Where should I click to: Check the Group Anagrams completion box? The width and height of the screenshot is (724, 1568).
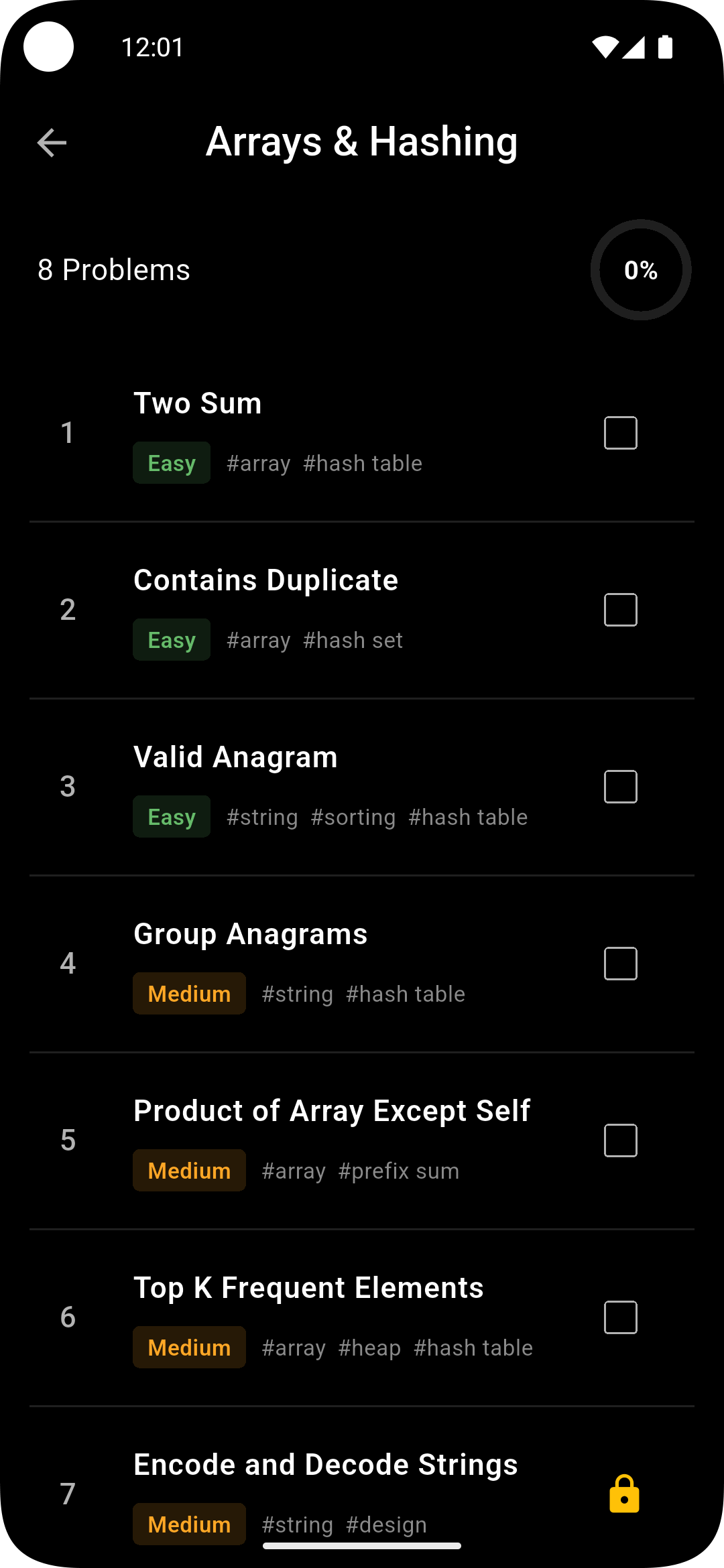619,963
